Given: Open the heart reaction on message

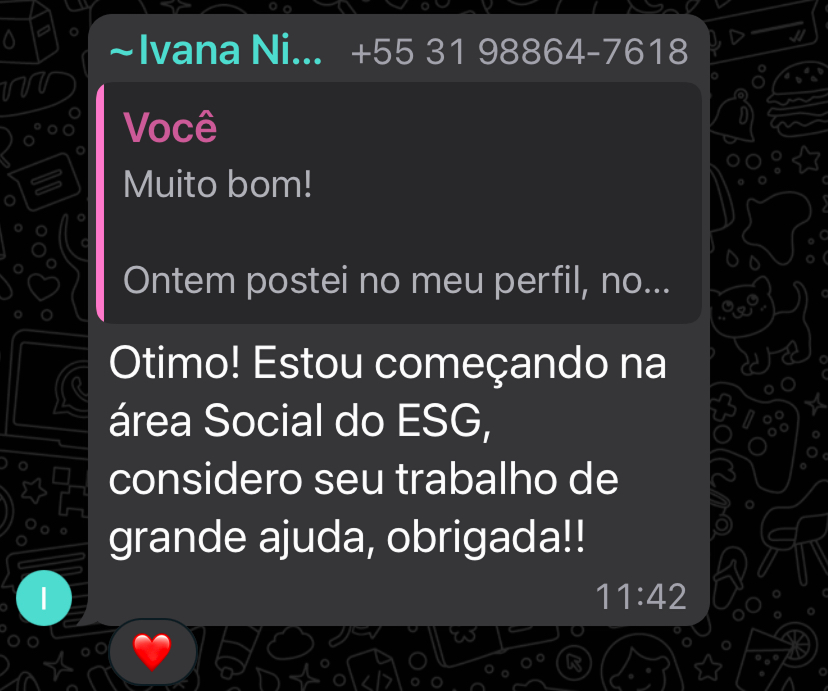Looking at the screenshot, I should pyautogui.click(x=152, y=652).
